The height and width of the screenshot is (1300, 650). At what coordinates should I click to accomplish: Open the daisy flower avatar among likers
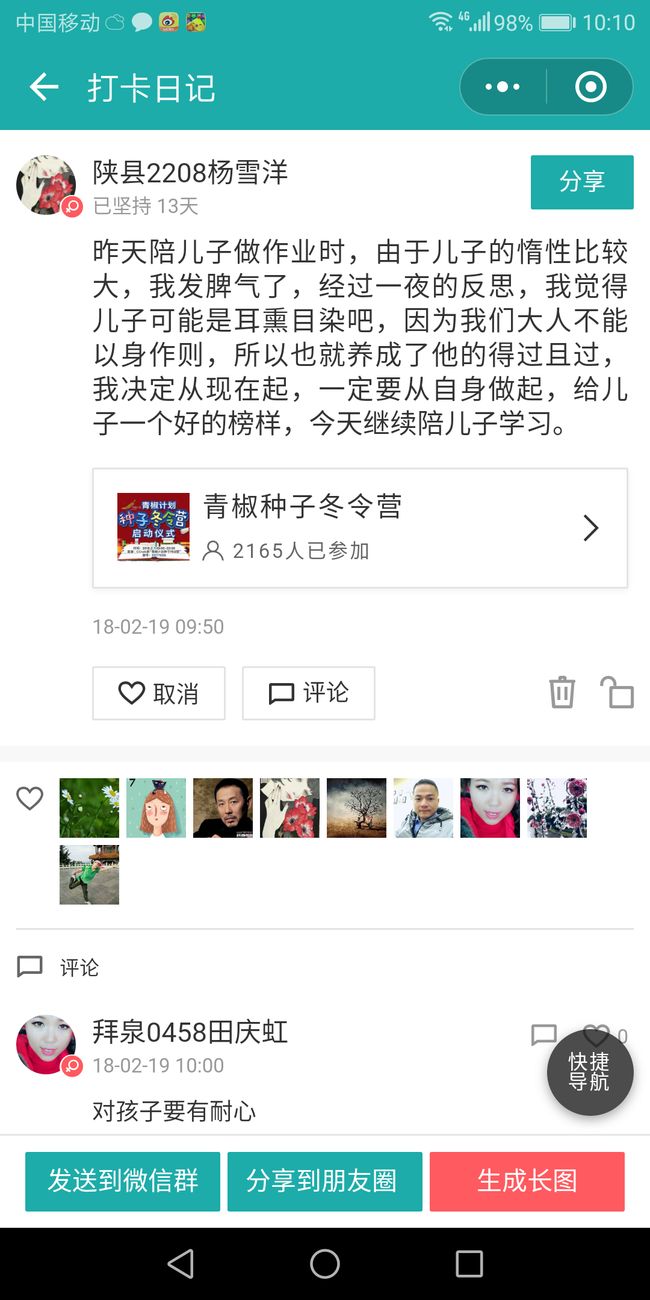point(89,808)
